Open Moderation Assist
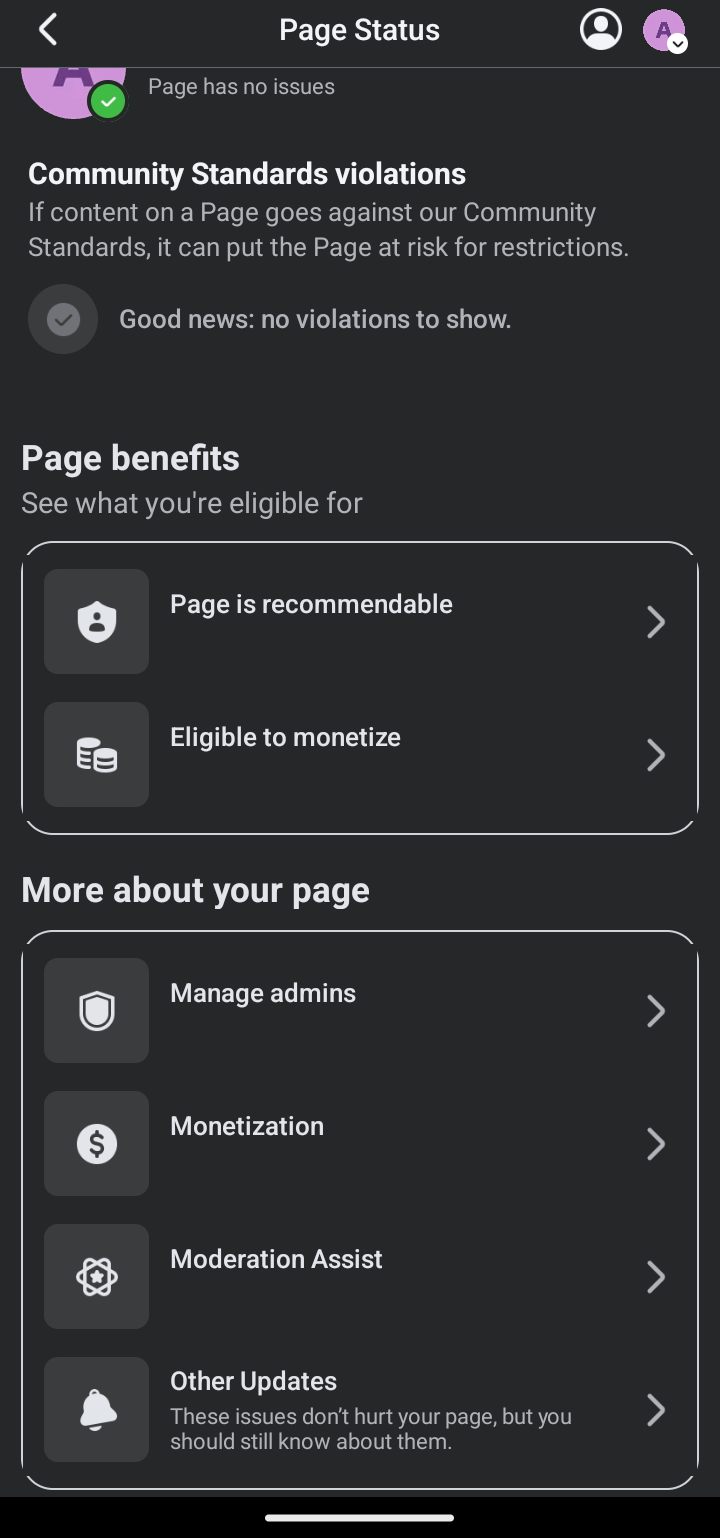 tap(360, 1277)
